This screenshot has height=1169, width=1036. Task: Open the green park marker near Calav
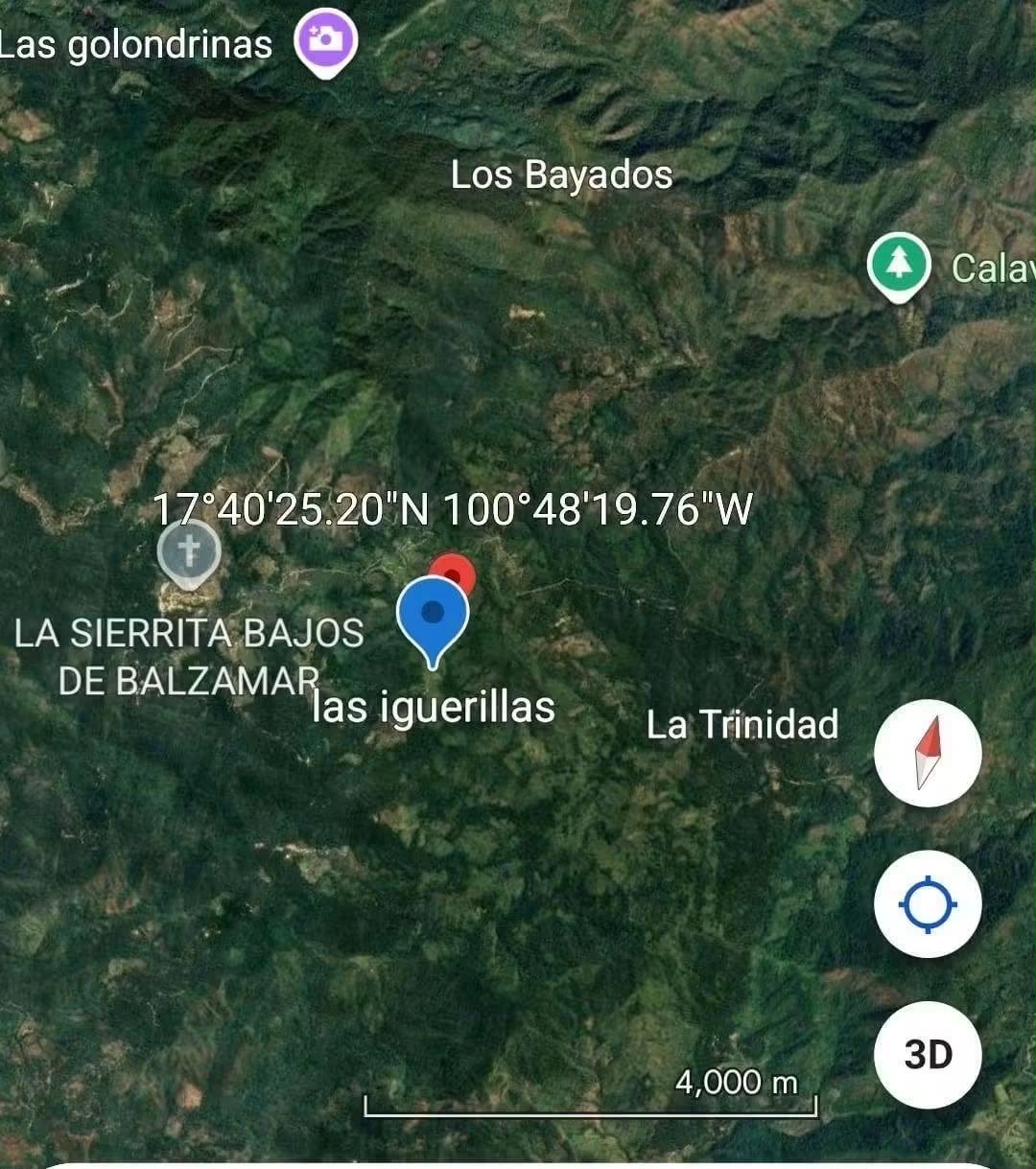[x=899, y=268]
